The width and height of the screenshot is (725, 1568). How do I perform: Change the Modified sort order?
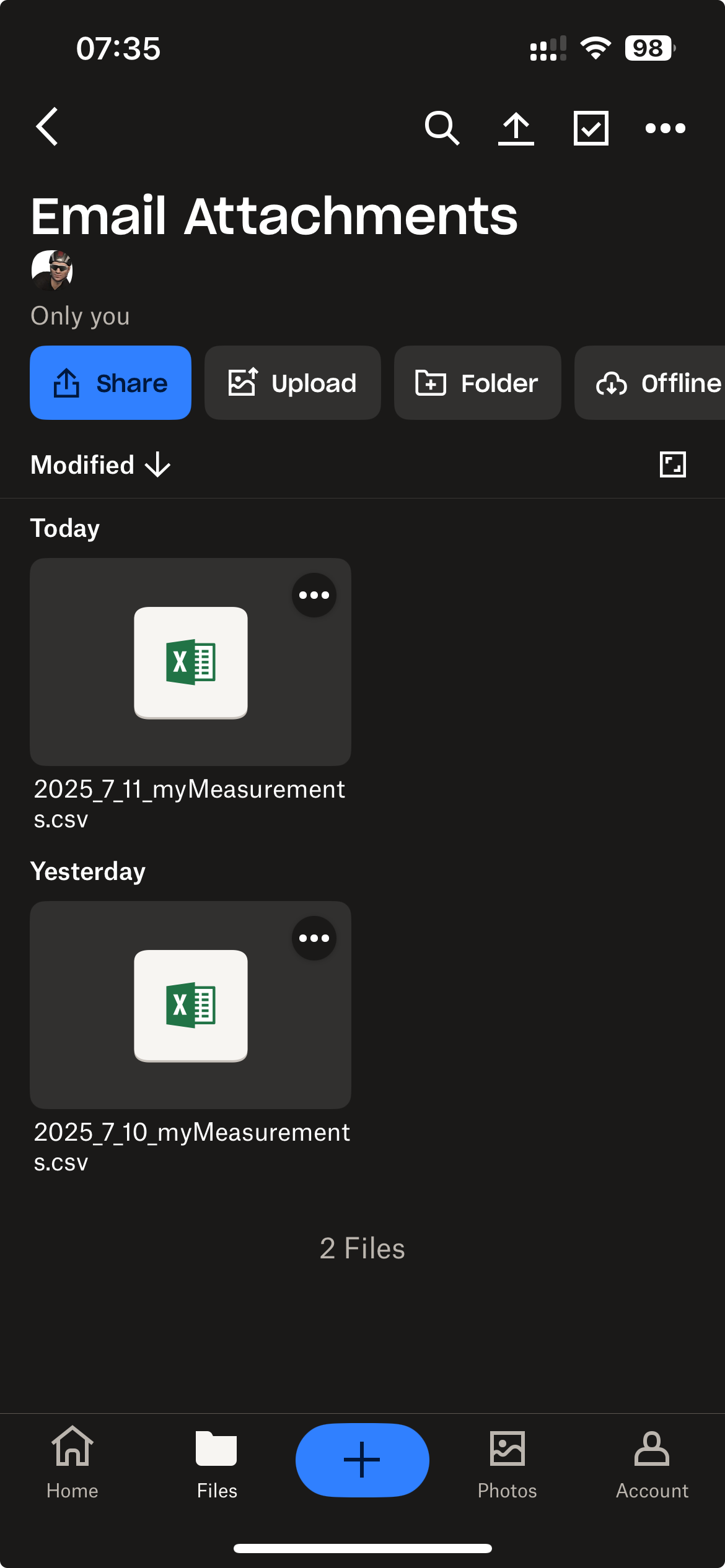click(100, 465)
